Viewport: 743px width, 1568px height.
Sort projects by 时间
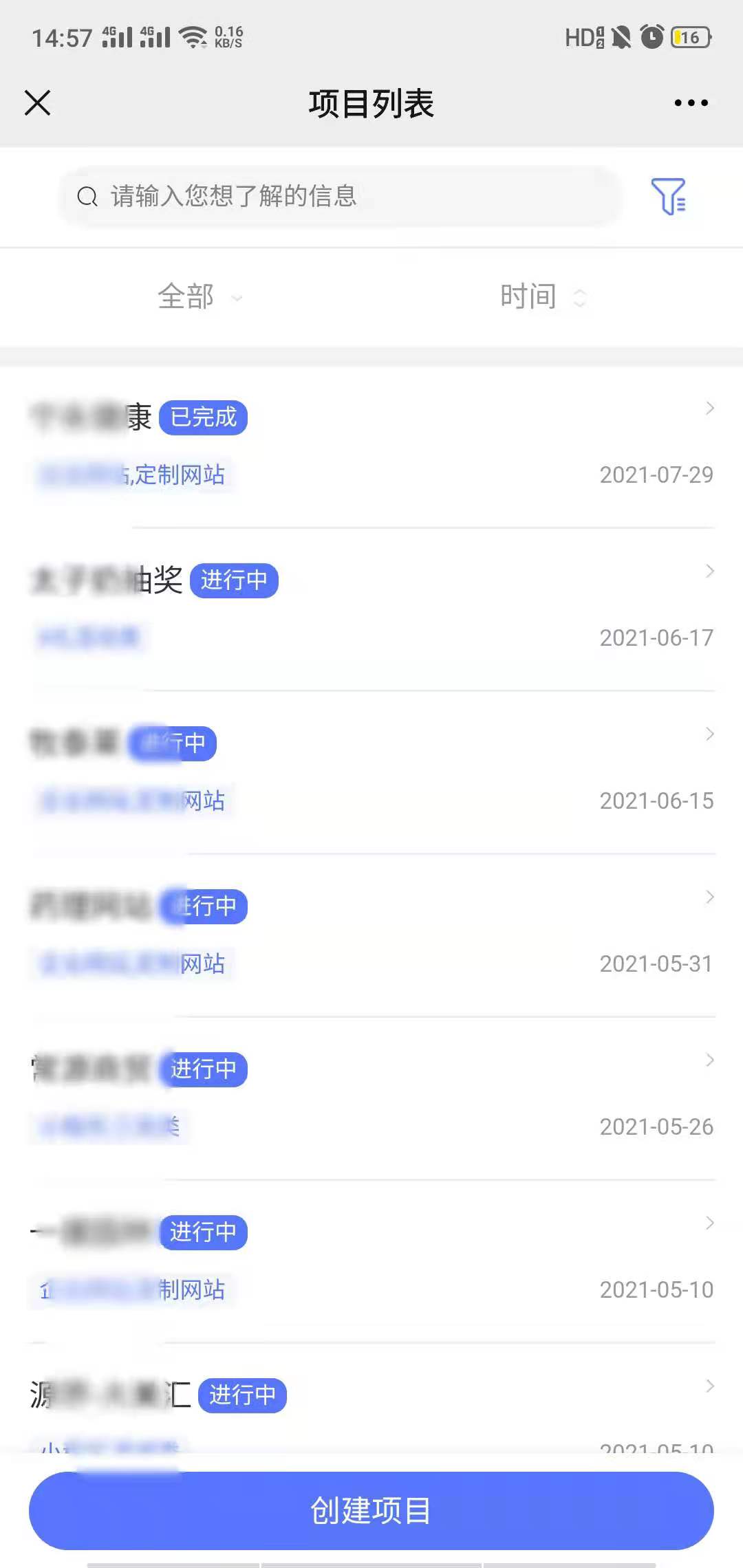click(542, 297)
